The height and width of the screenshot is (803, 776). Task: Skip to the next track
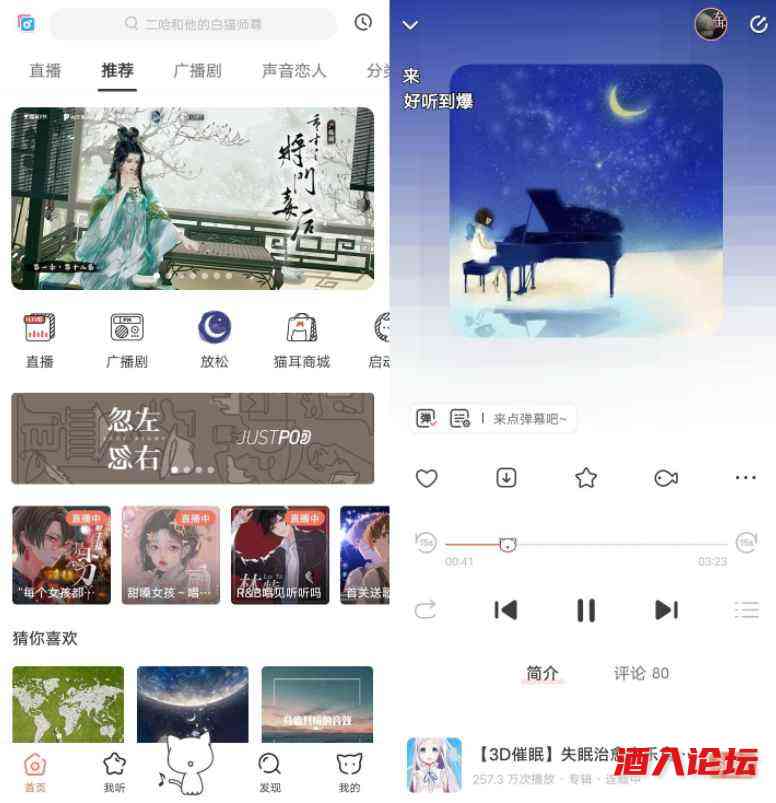(666, 610)
